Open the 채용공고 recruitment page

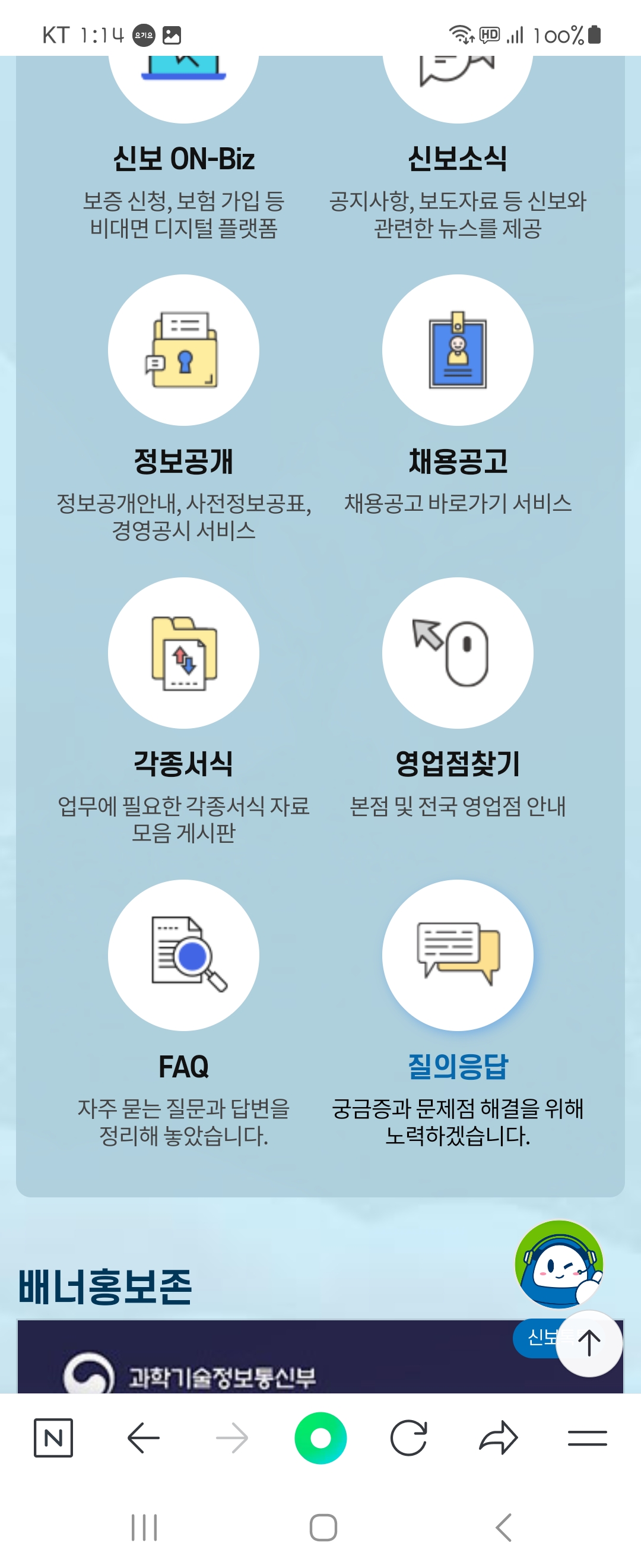coord(458,350)
